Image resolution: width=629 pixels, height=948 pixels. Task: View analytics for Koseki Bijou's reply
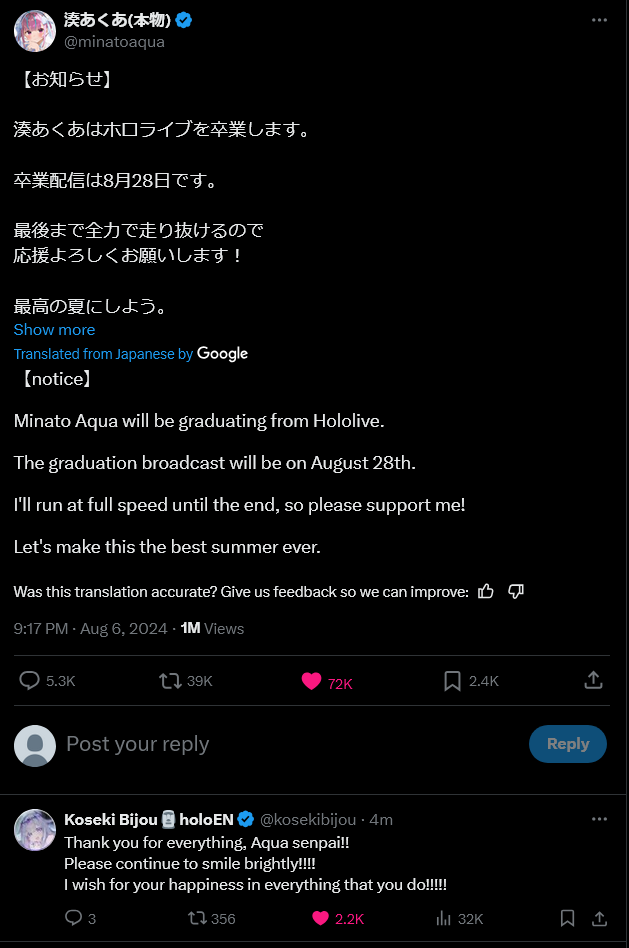pyautogui.click(x=445, y=918)
